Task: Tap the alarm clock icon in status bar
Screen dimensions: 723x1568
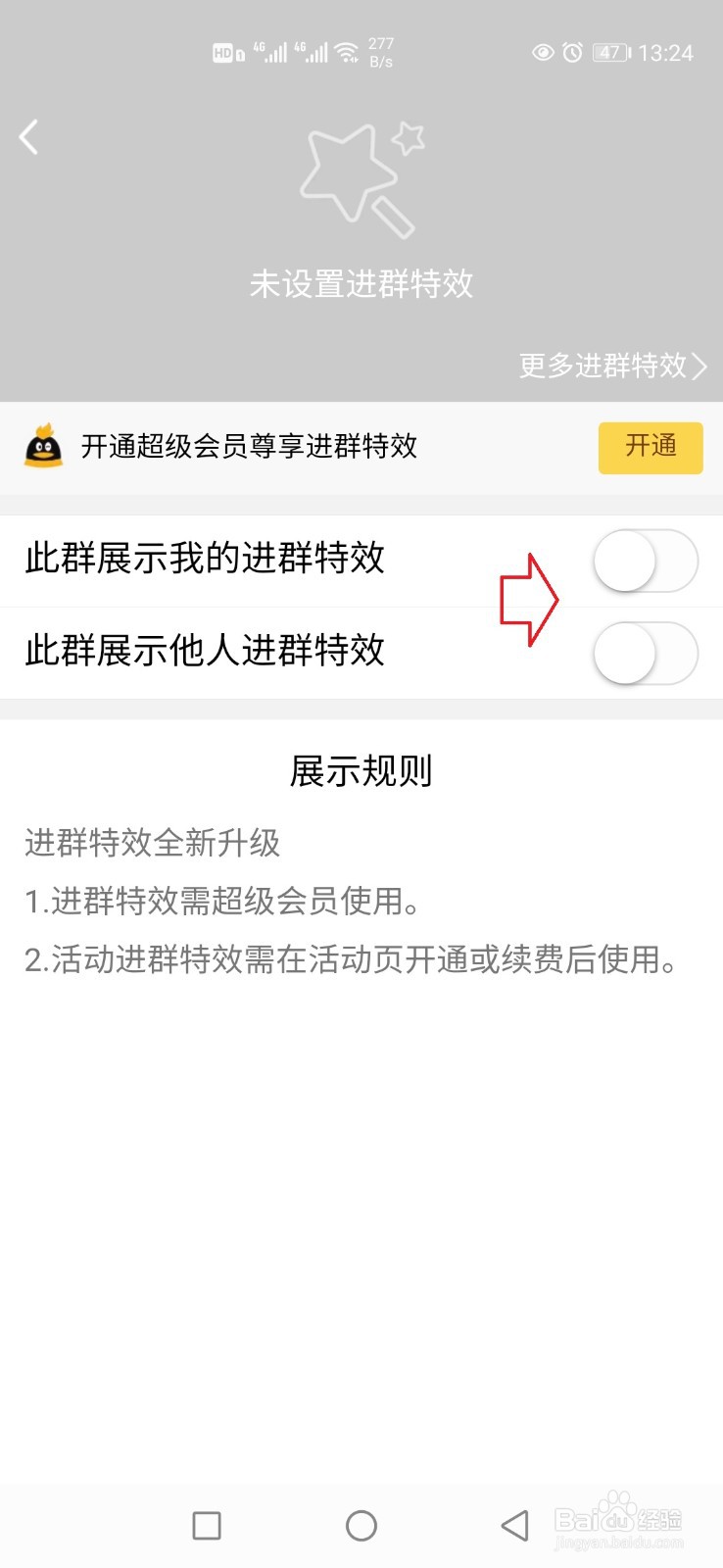Action: 574,53
